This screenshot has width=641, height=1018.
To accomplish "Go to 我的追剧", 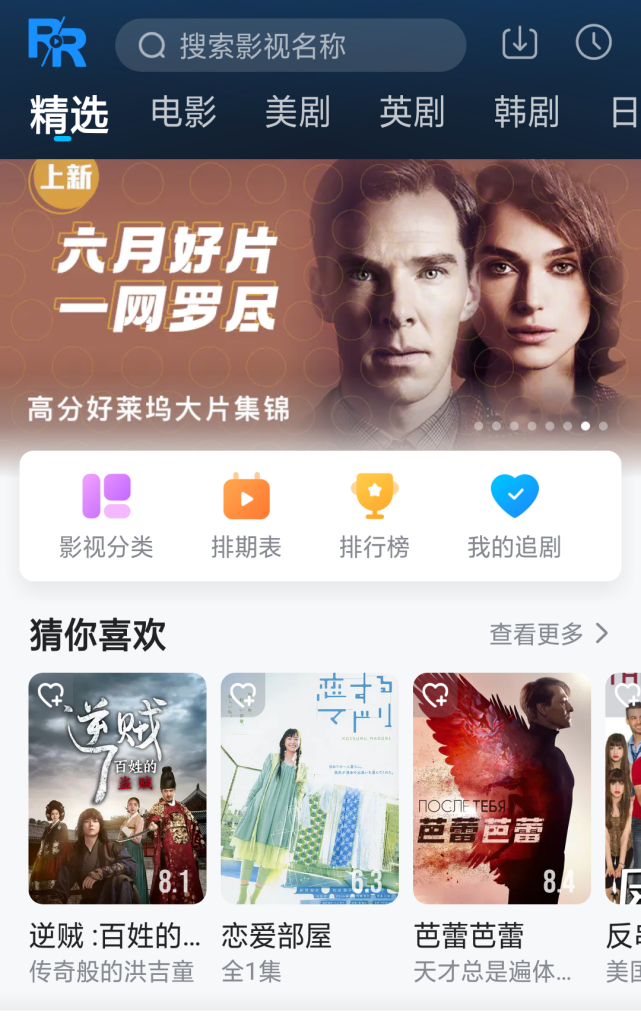I will 514,516.
